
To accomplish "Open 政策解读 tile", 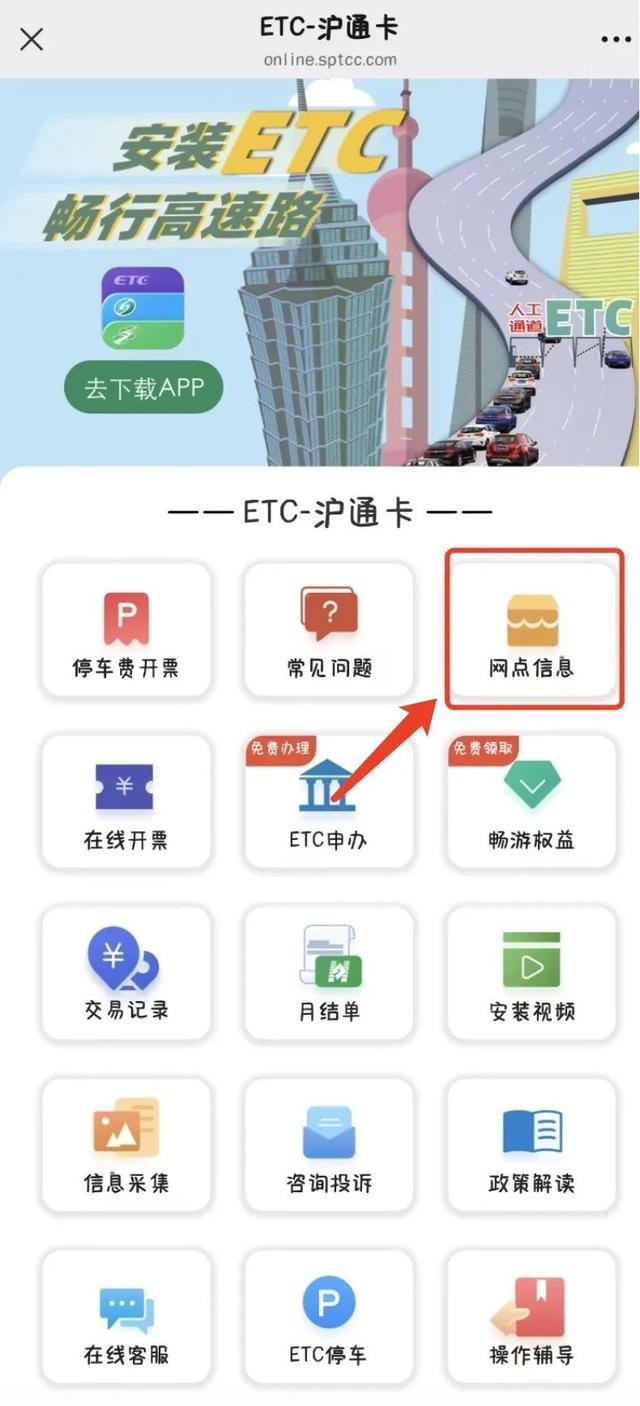I will (531, 1146).
